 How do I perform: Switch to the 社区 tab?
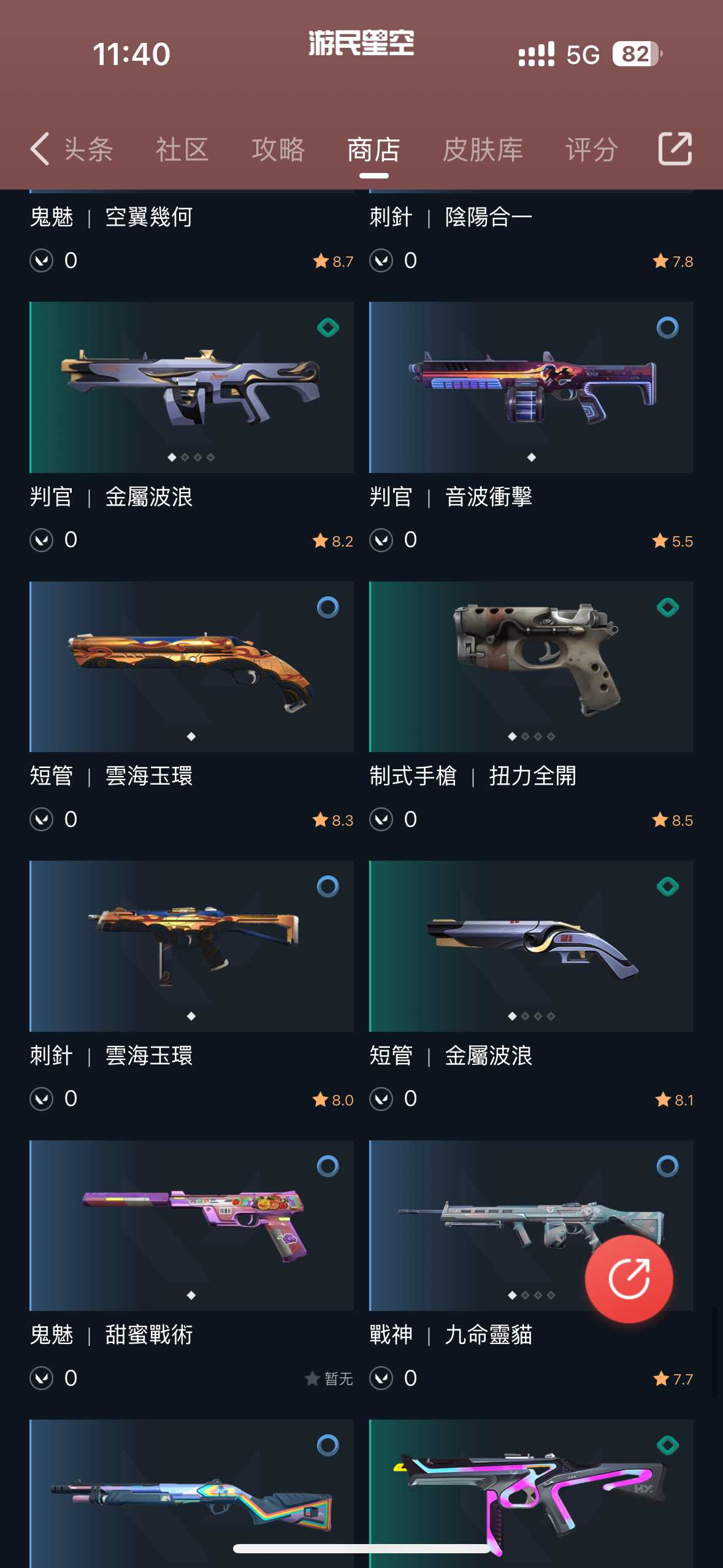tap(182, 150)
